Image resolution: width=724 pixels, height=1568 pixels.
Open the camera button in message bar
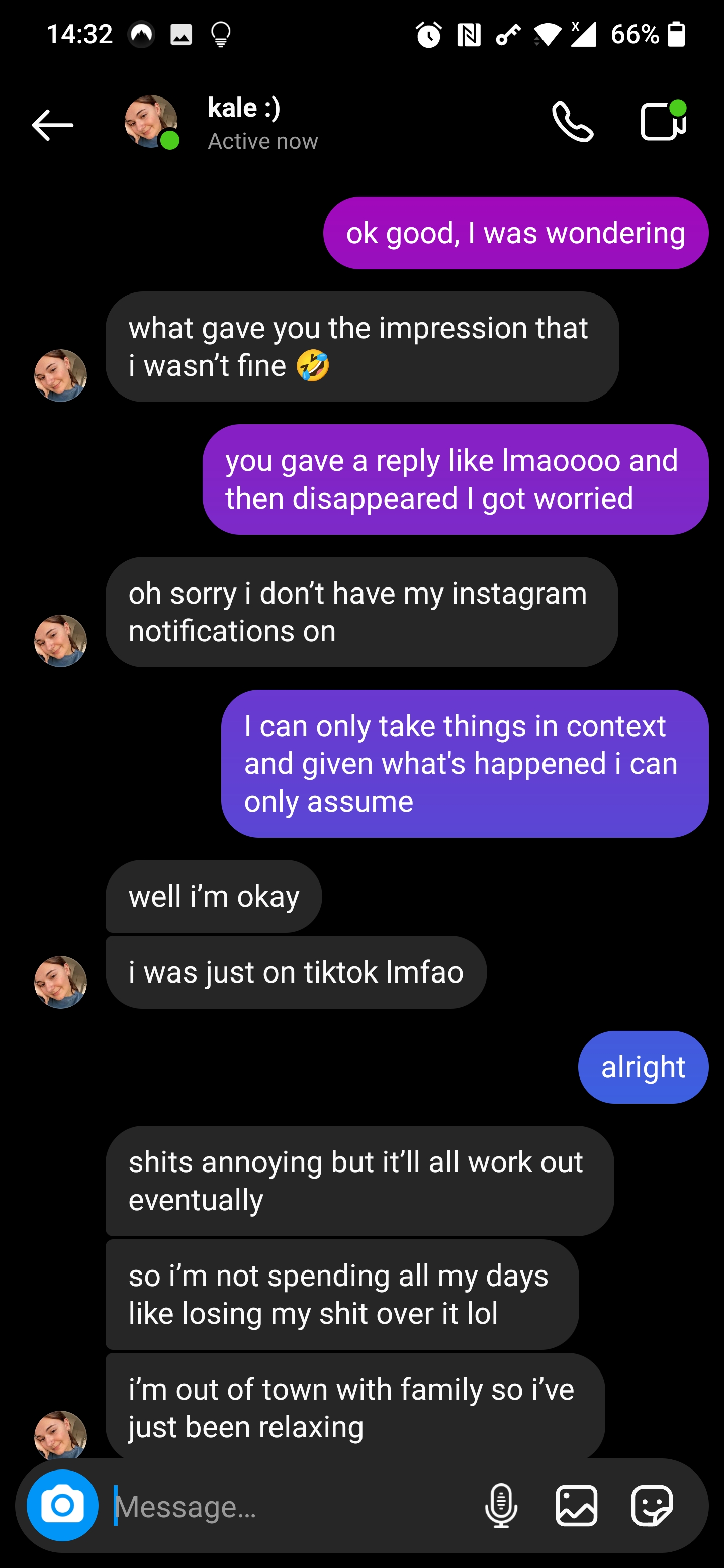[x=62, y=1505]
